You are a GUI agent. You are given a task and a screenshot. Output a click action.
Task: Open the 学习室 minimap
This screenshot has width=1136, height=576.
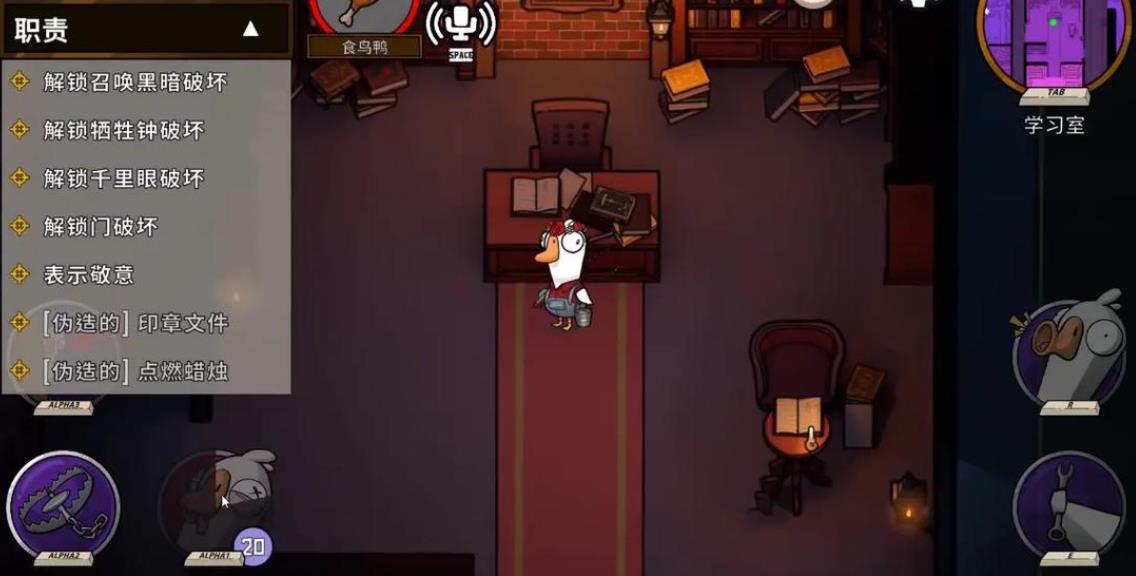tap(1053, 46)
